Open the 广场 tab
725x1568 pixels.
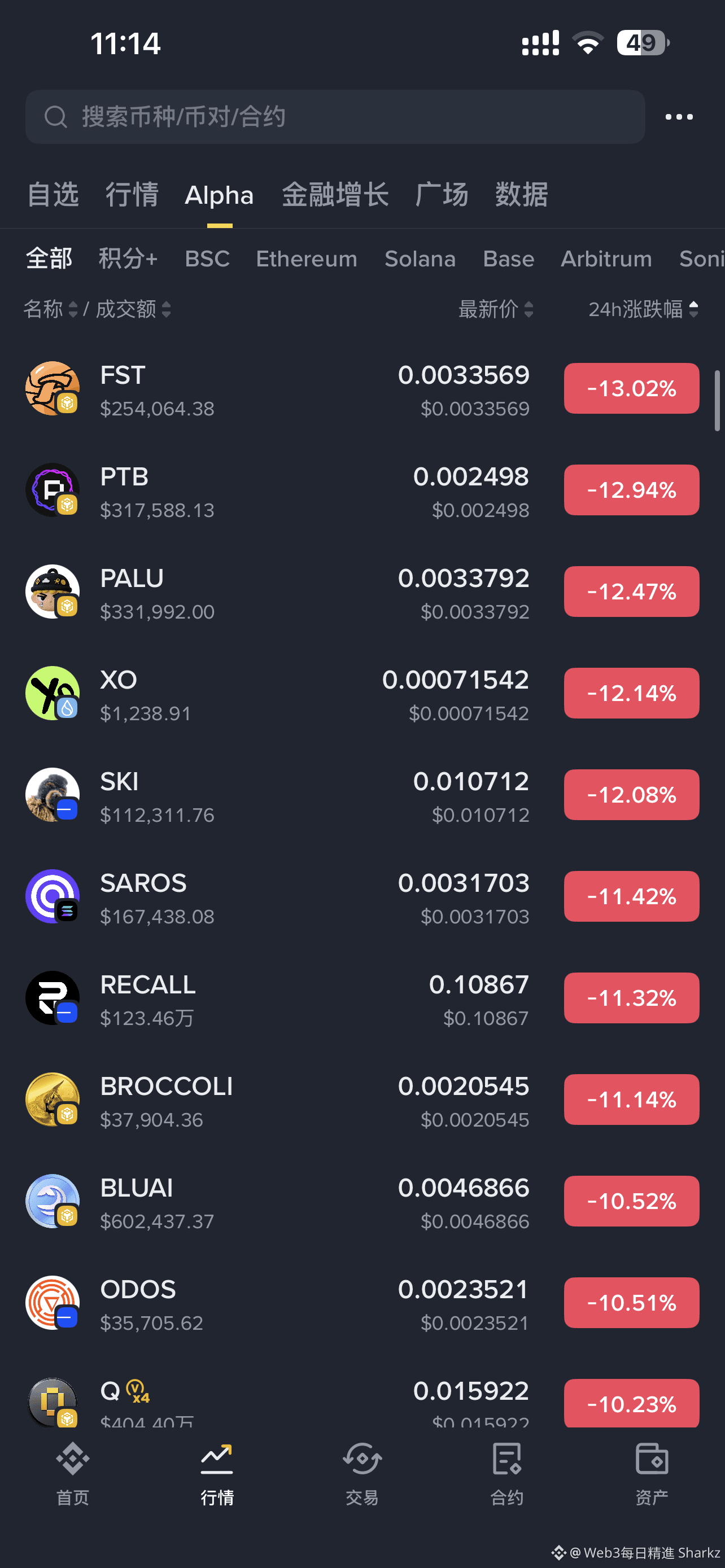pos(442,195)
